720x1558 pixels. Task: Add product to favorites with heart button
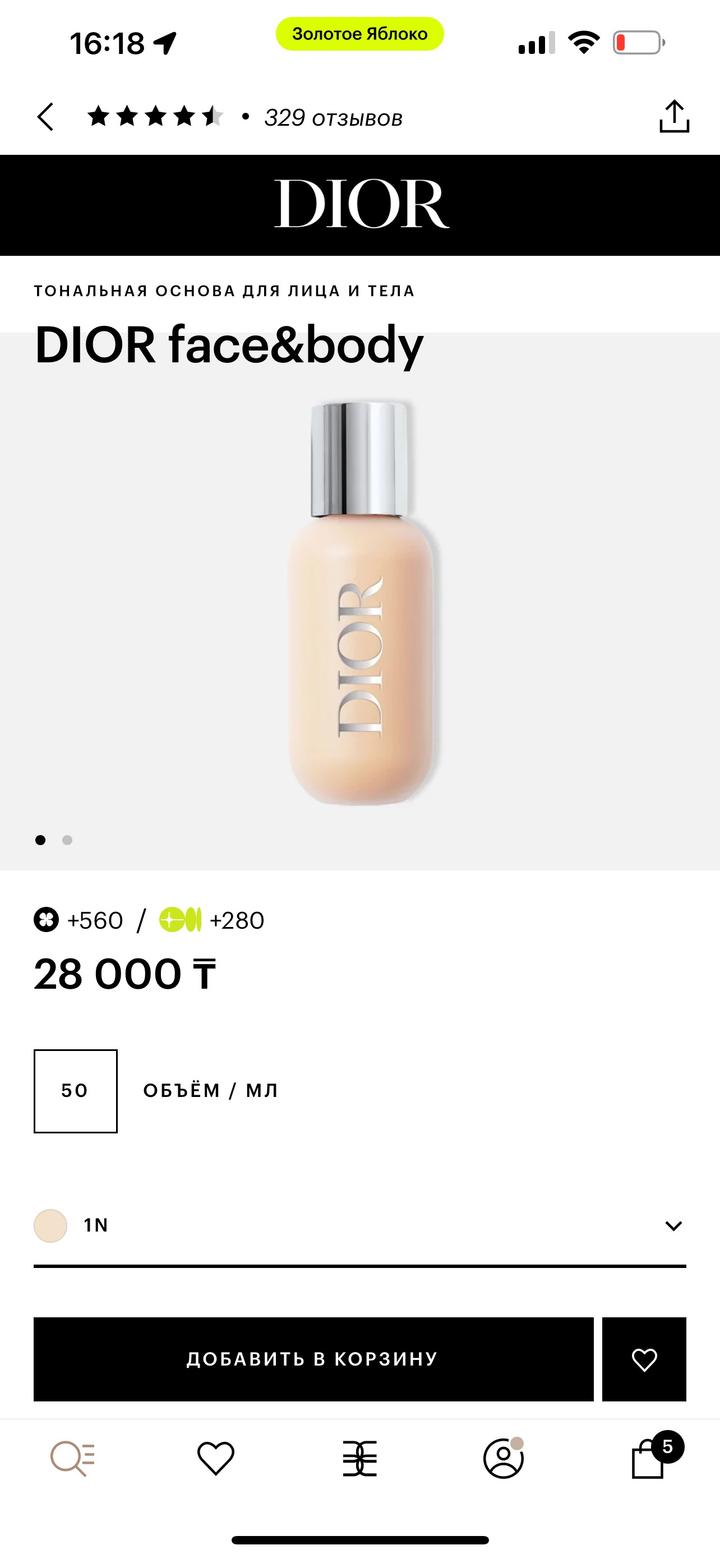[644, 1359]
